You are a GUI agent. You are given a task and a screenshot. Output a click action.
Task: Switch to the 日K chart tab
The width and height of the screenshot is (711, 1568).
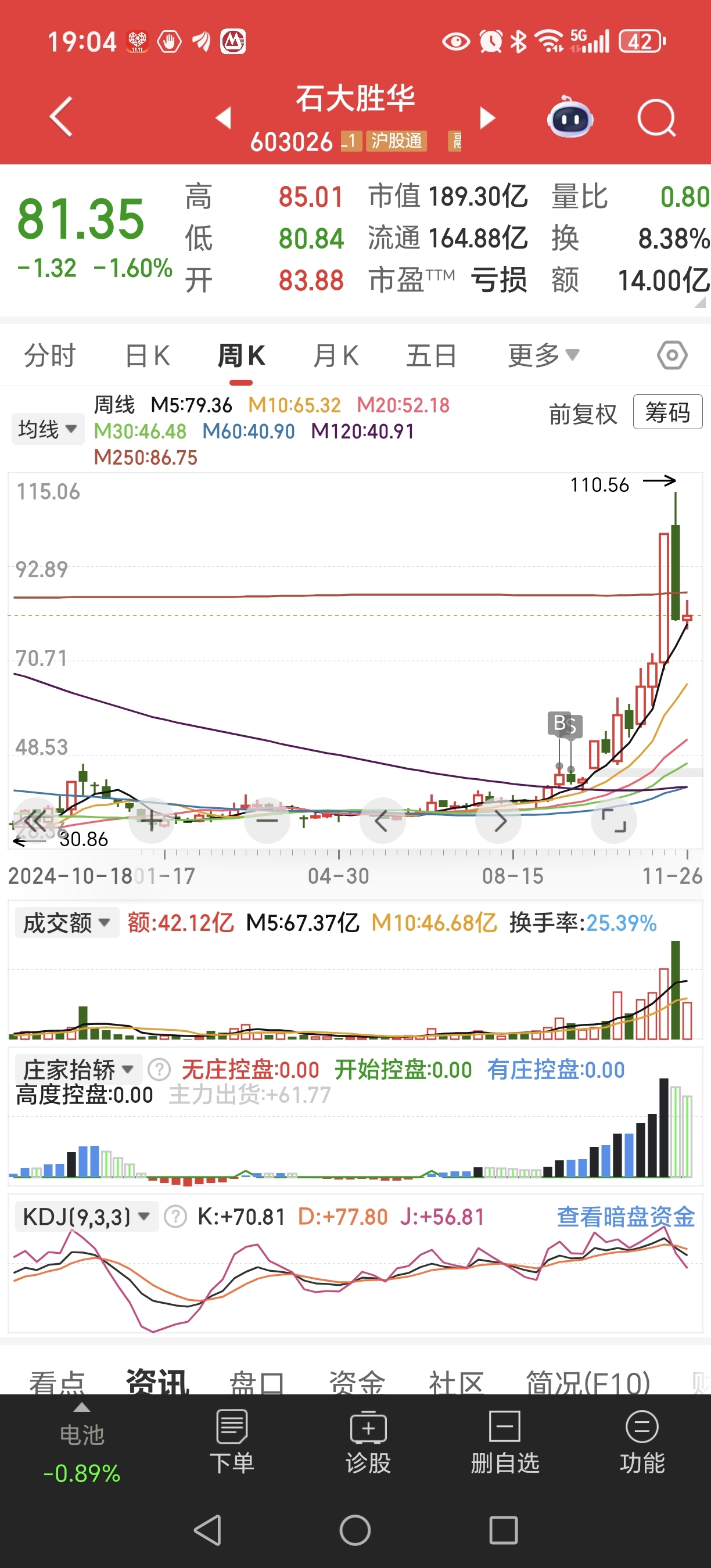click(x=147, y=355)
